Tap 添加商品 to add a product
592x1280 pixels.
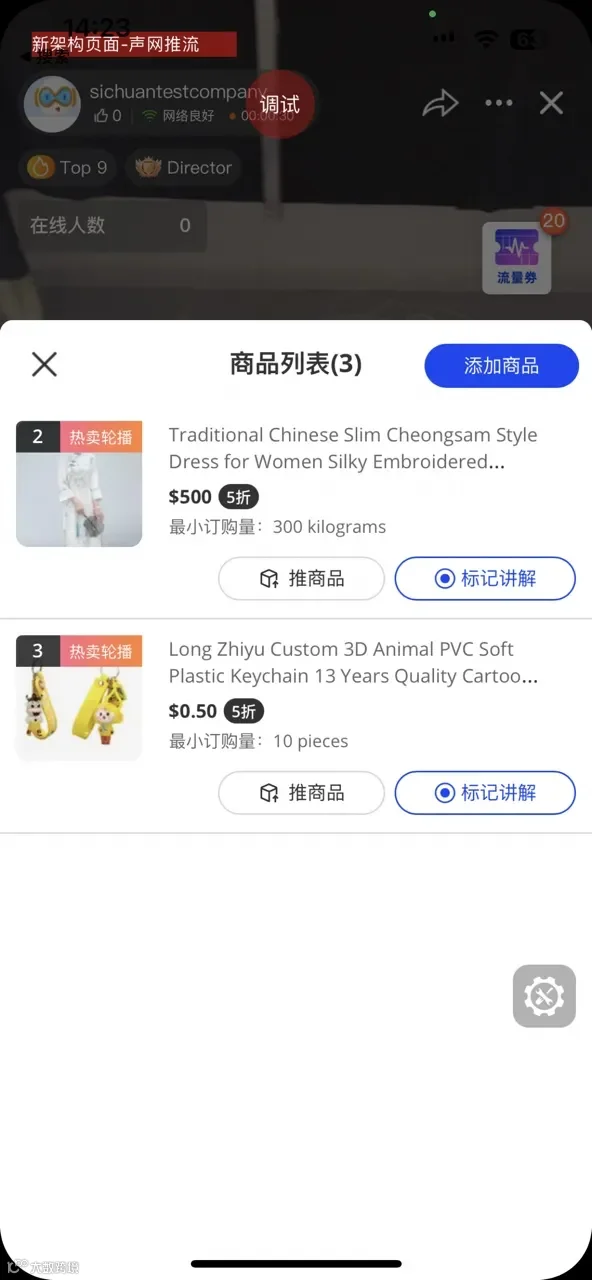[501, 366]
